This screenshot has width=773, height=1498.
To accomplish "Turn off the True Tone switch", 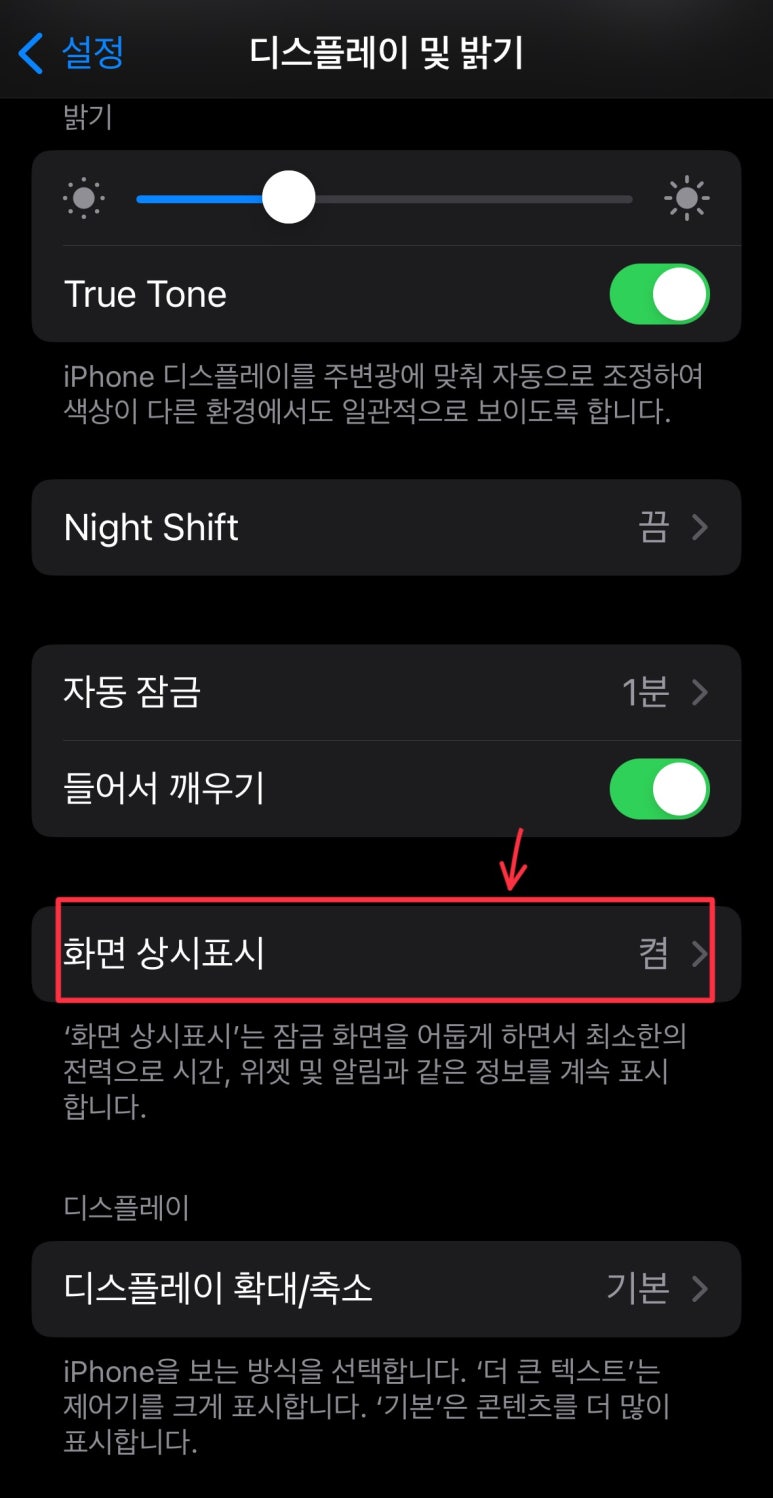I will (659, 294).
